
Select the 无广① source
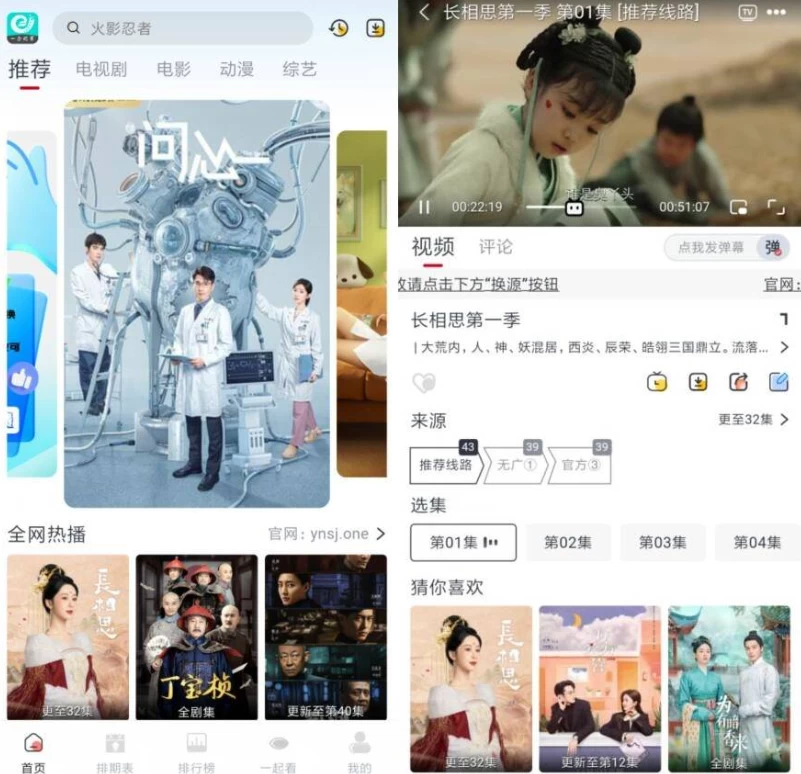[x=517, y=465]
